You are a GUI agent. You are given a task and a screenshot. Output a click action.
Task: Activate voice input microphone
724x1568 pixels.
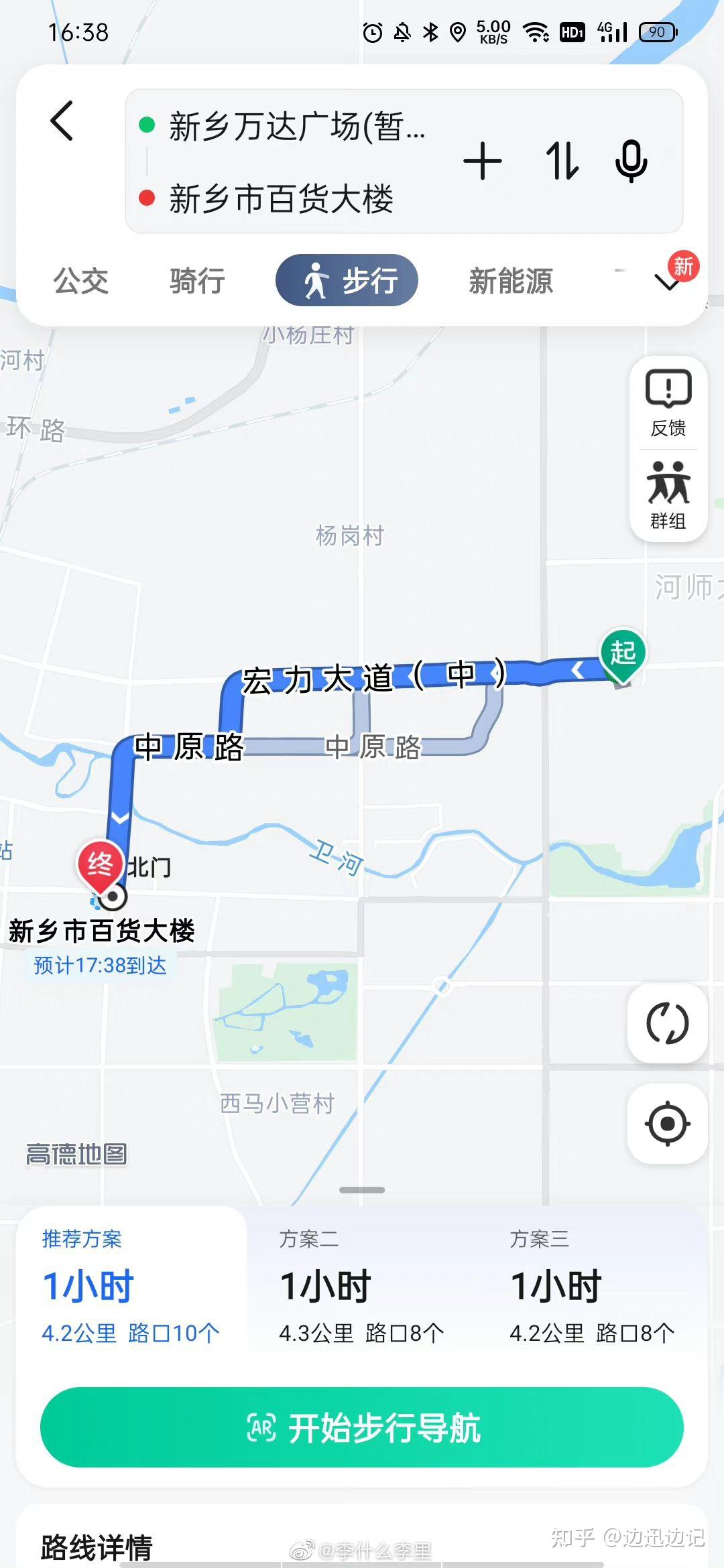(631, 161)
